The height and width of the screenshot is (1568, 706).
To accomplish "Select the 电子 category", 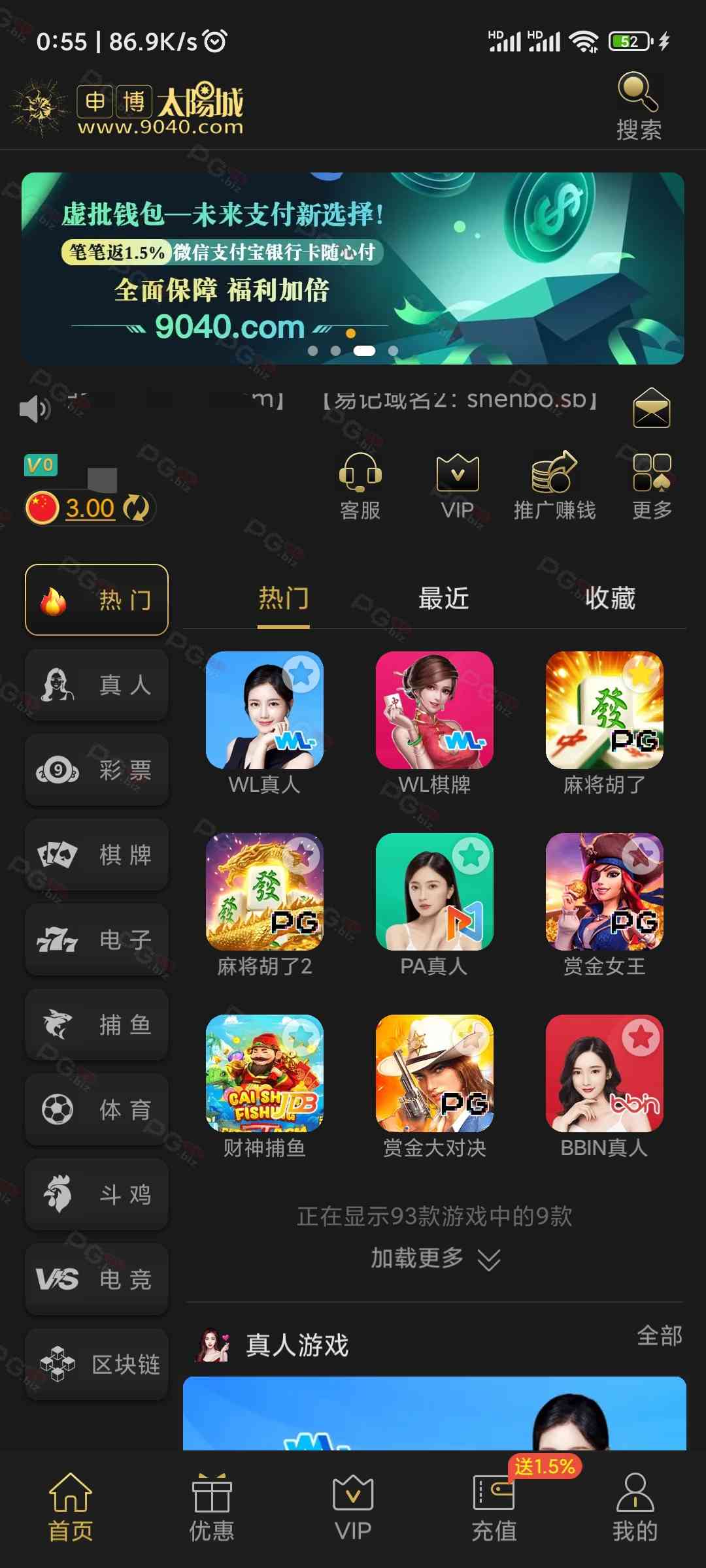I will tap(97, 939).
